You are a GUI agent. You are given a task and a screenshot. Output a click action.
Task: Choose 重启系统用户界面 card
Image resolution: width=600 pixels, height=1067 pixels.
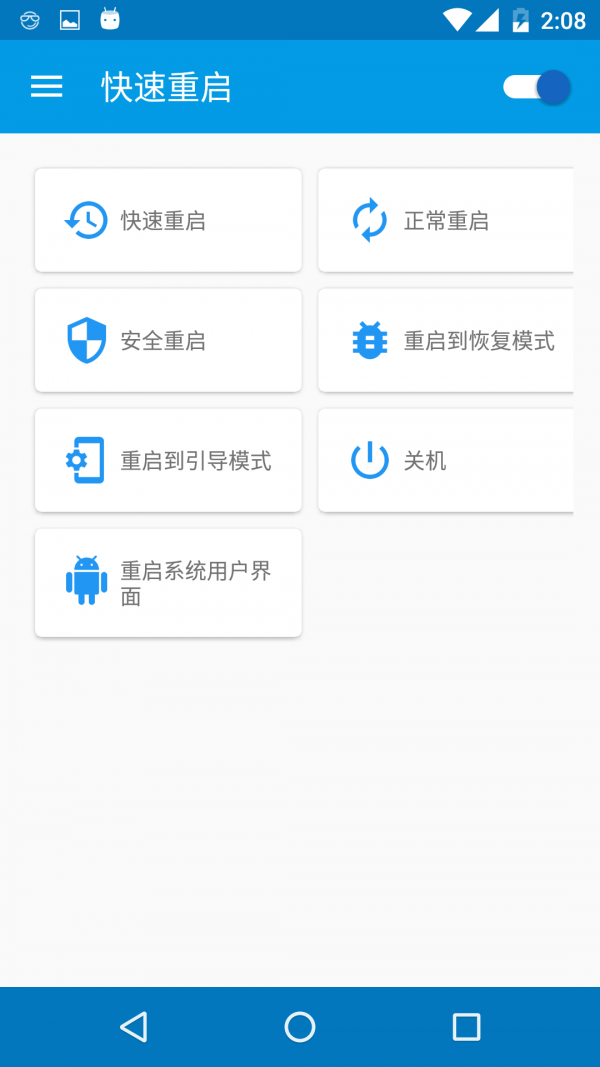coord(168,583)
